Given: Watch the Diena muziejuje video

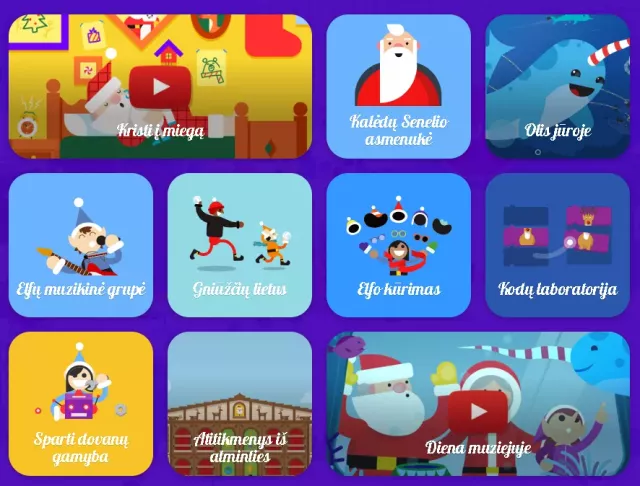Looking at the screenshot, I should pyautogui.click(x=477, y=408).
